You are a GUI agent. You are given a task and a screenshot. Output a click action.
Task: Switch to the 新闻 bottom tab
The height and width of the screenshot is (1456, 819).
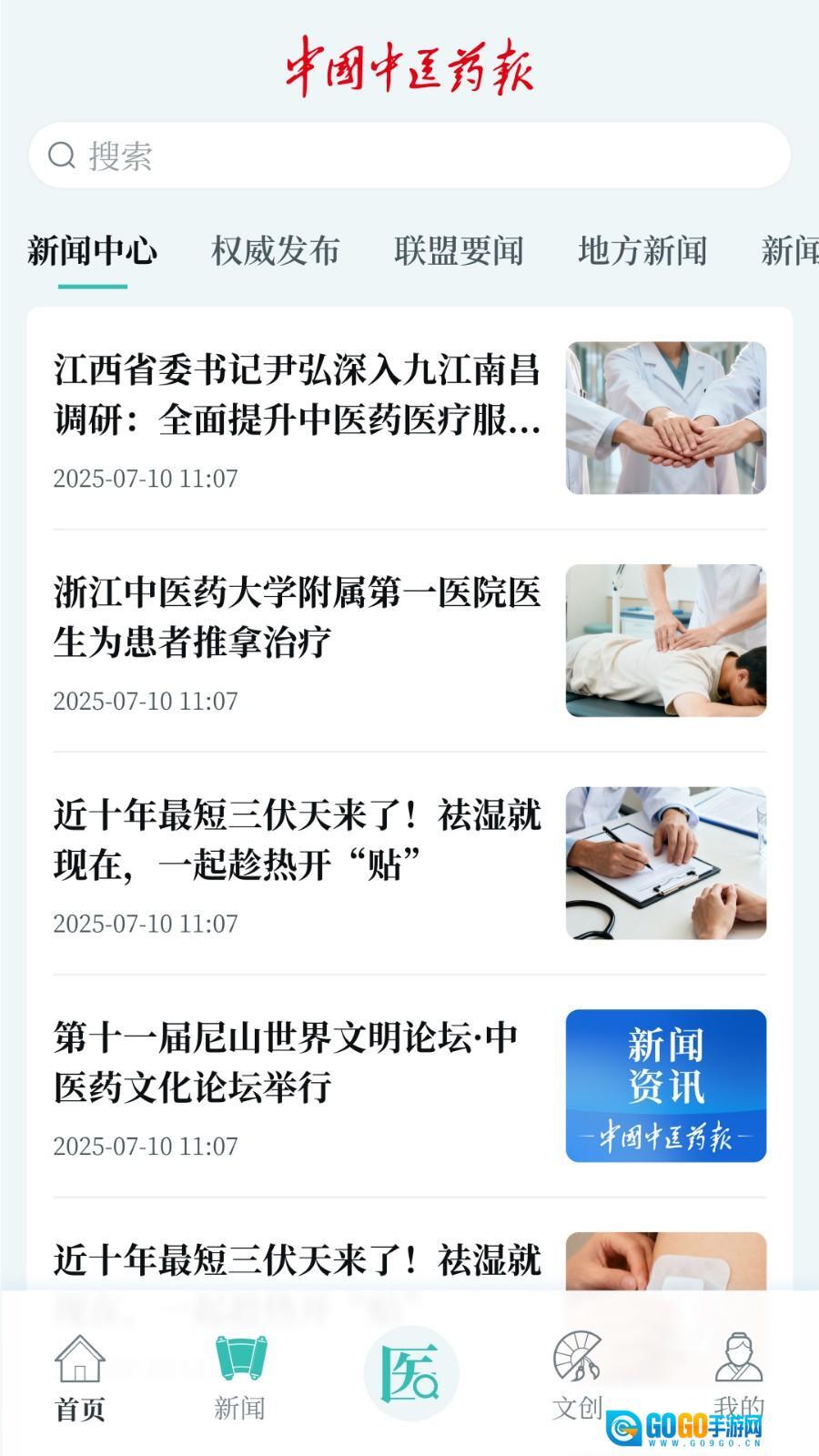(x=240, y=1378)
